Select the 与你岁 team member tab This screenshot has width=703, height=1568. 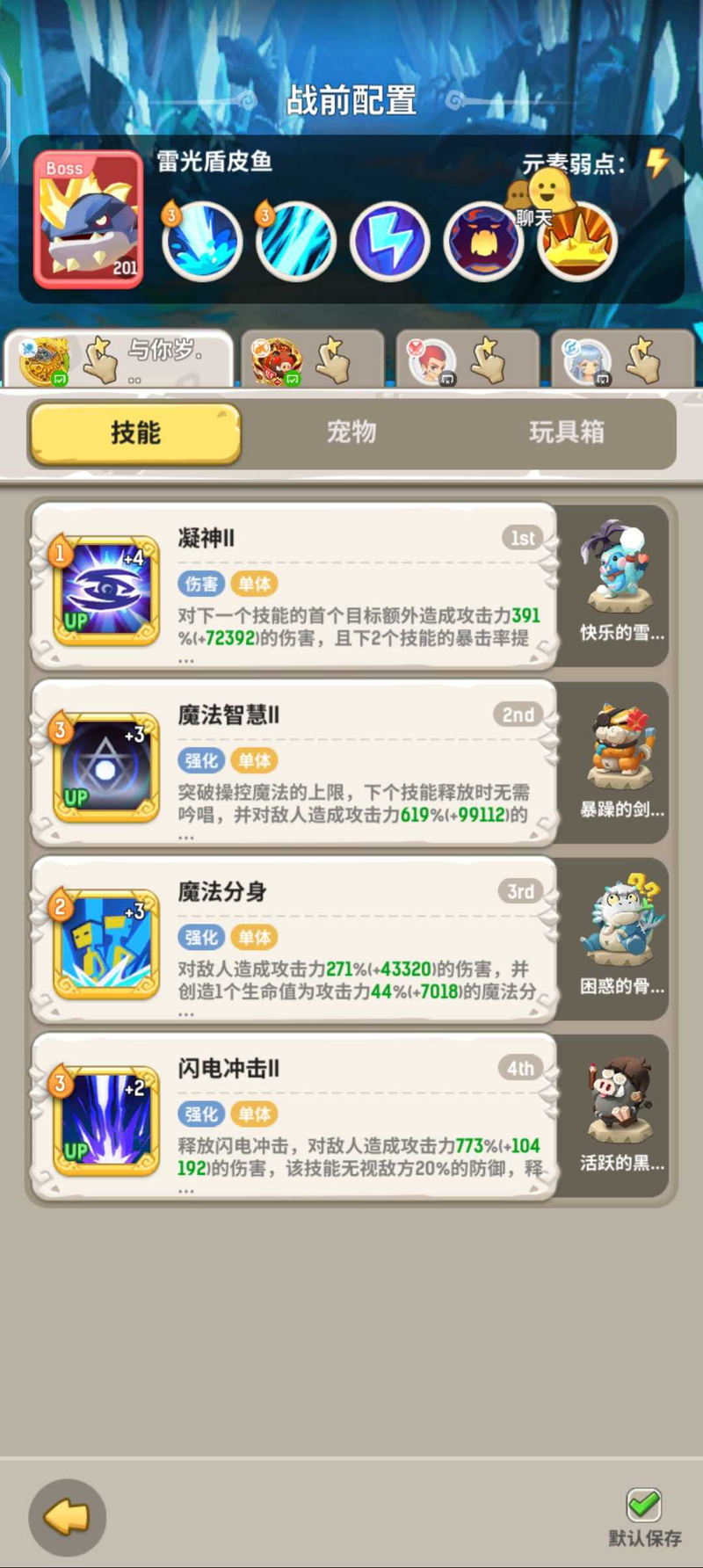119,359
